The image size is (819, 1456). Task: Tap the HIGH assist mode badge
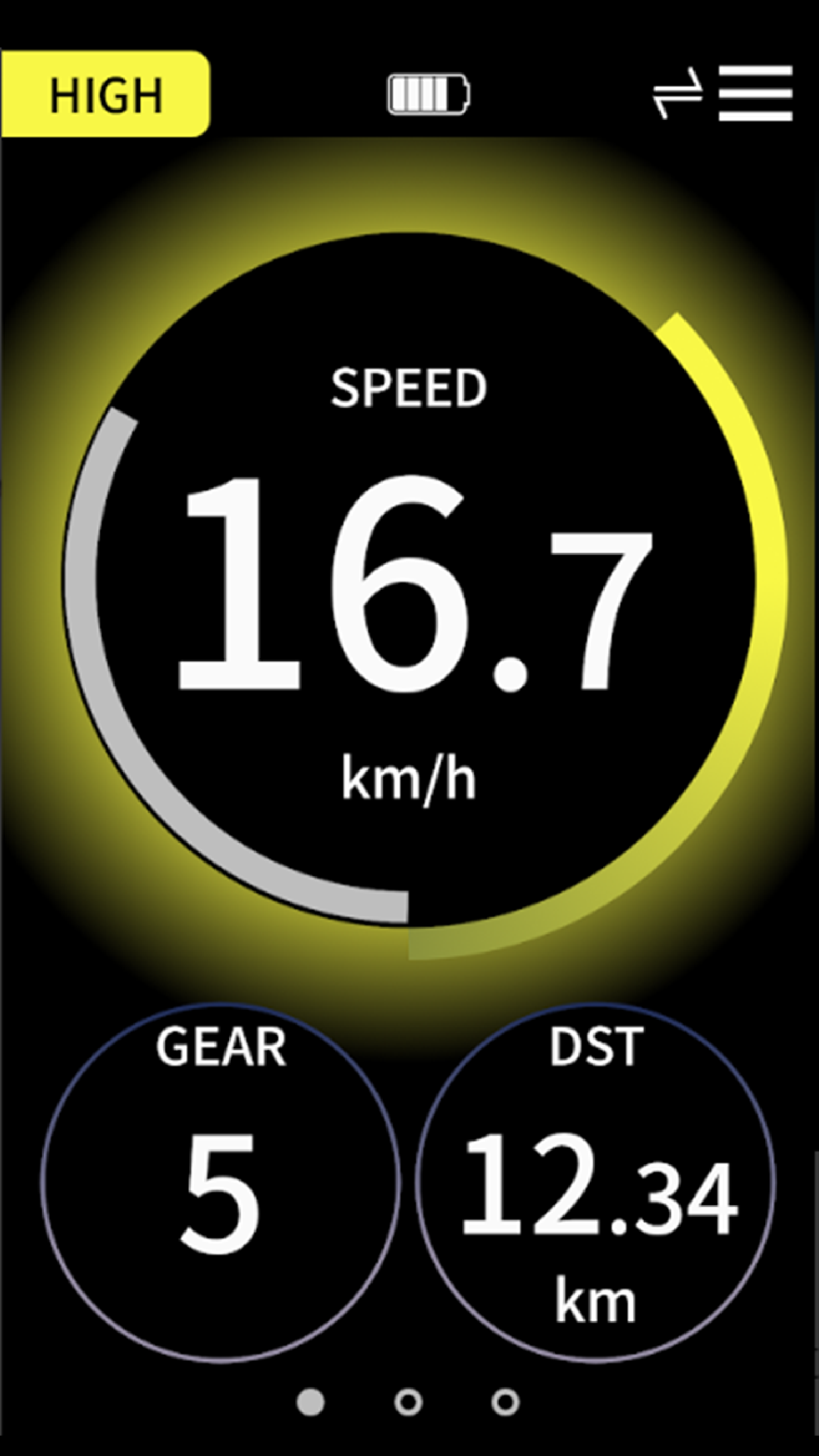tap(106, 95)
